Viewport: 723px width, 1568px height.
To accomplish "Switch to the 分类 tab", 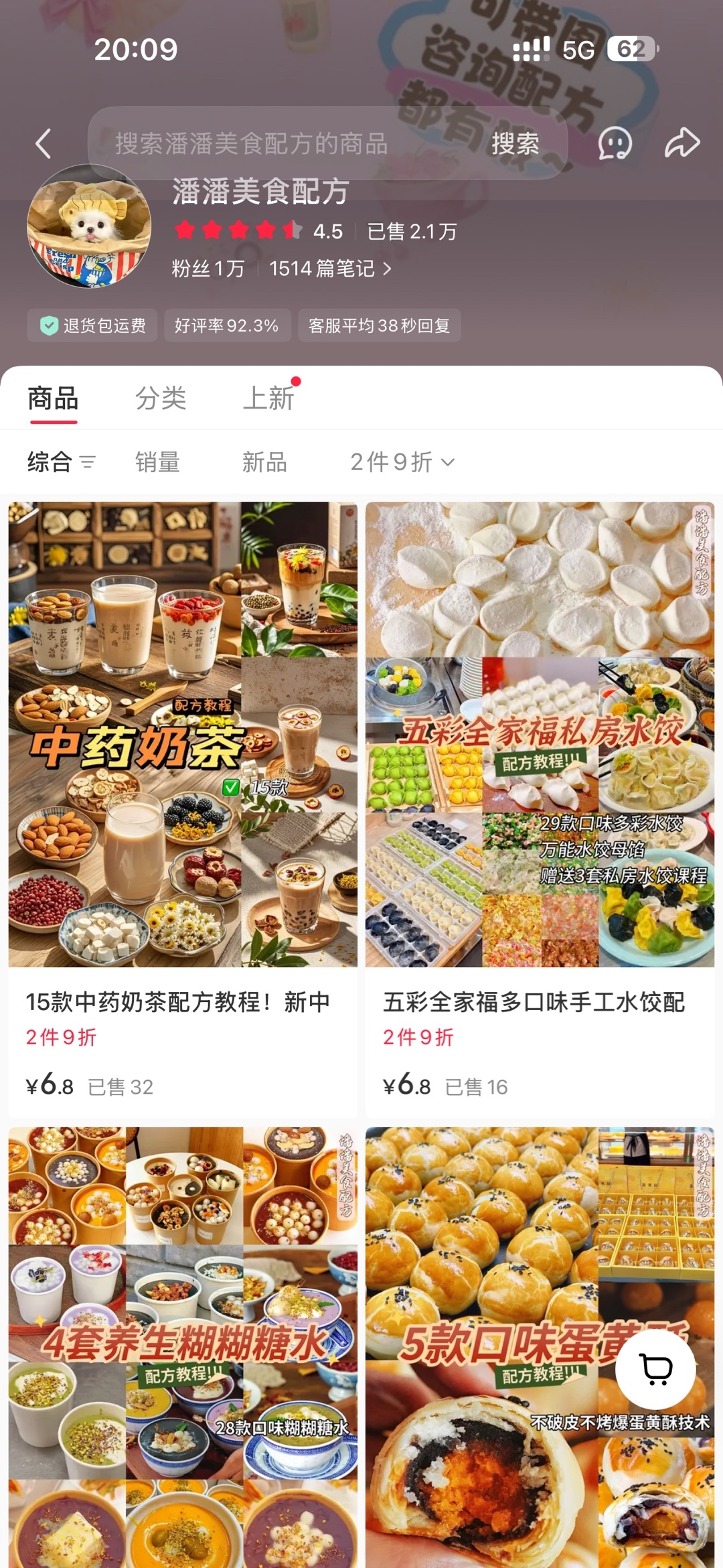I will (161, 399).
